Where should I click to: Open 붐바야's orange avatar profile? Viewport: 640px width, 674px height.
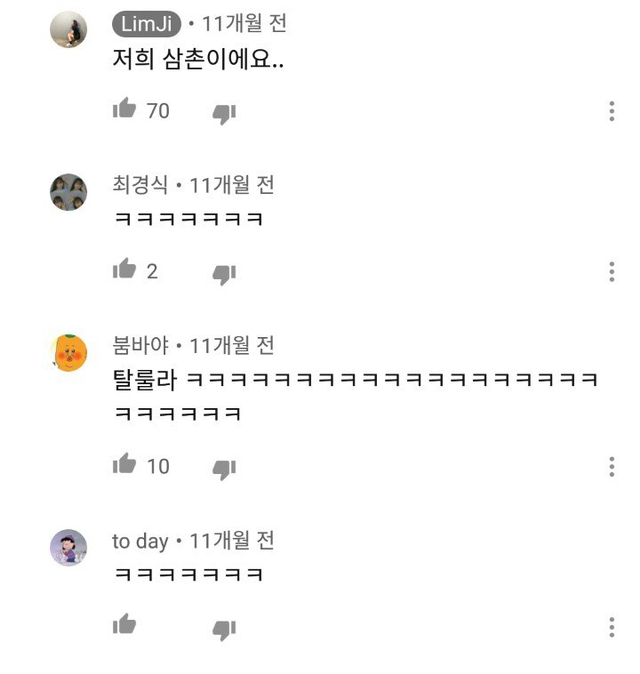[x=68, y=352]
